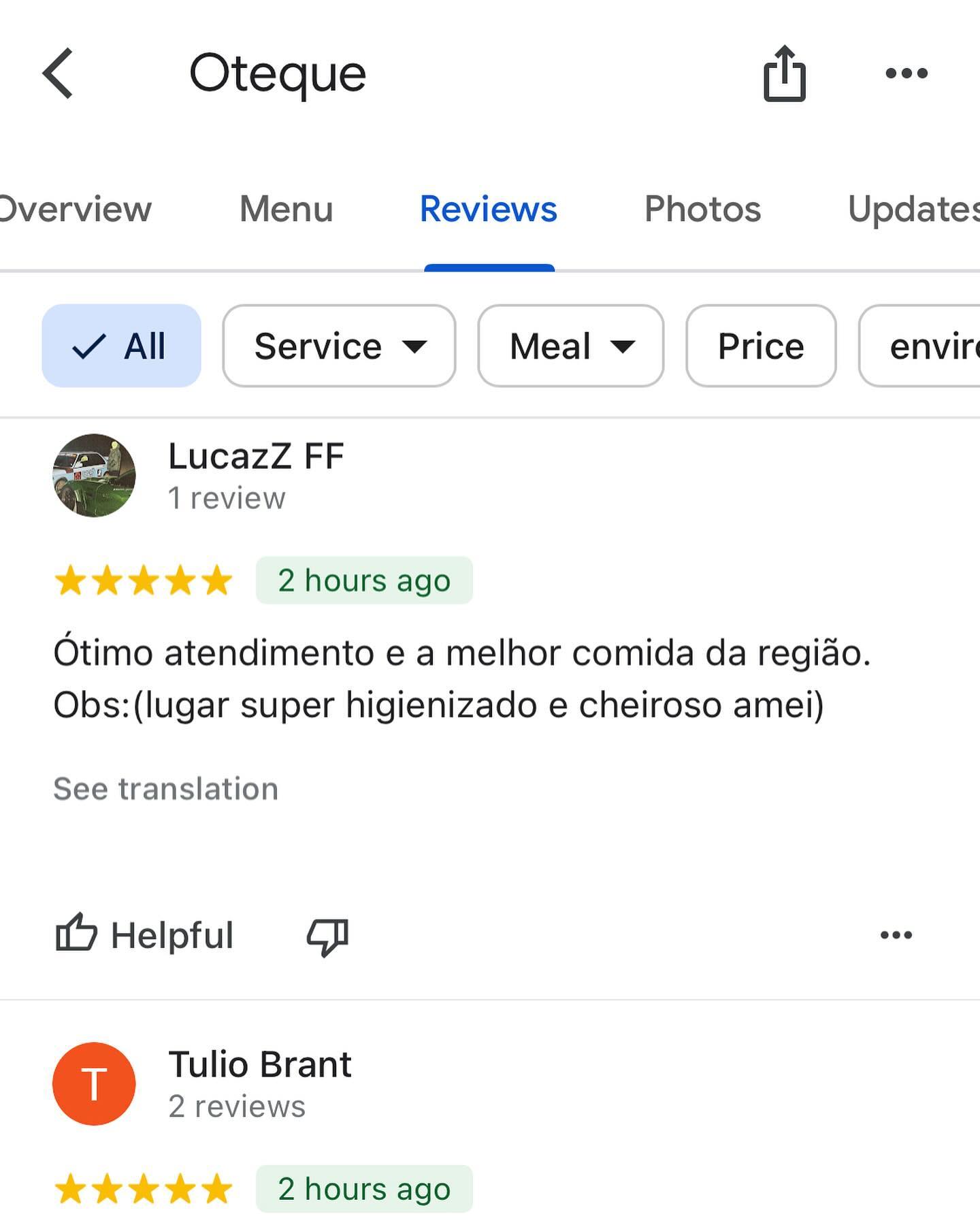The width and height of the screenshot is (980, 1225).
Task: Switch to the Menu tab
Action: (286, 209)
